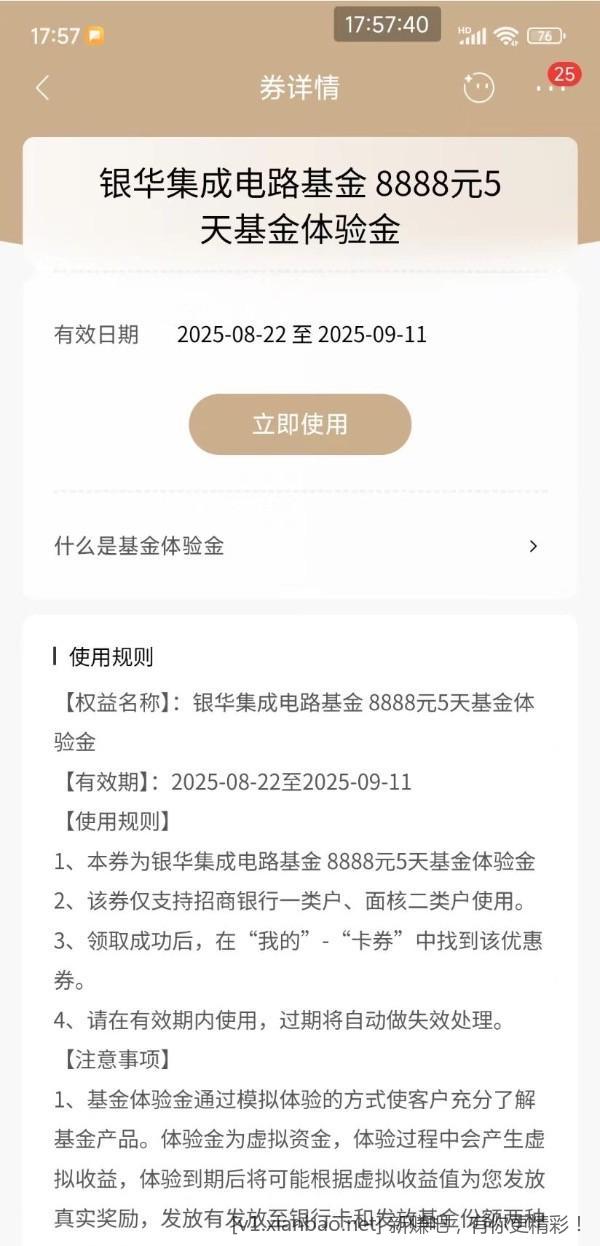
Task: Tap the 立即使用 button
Action: (300, 424)
